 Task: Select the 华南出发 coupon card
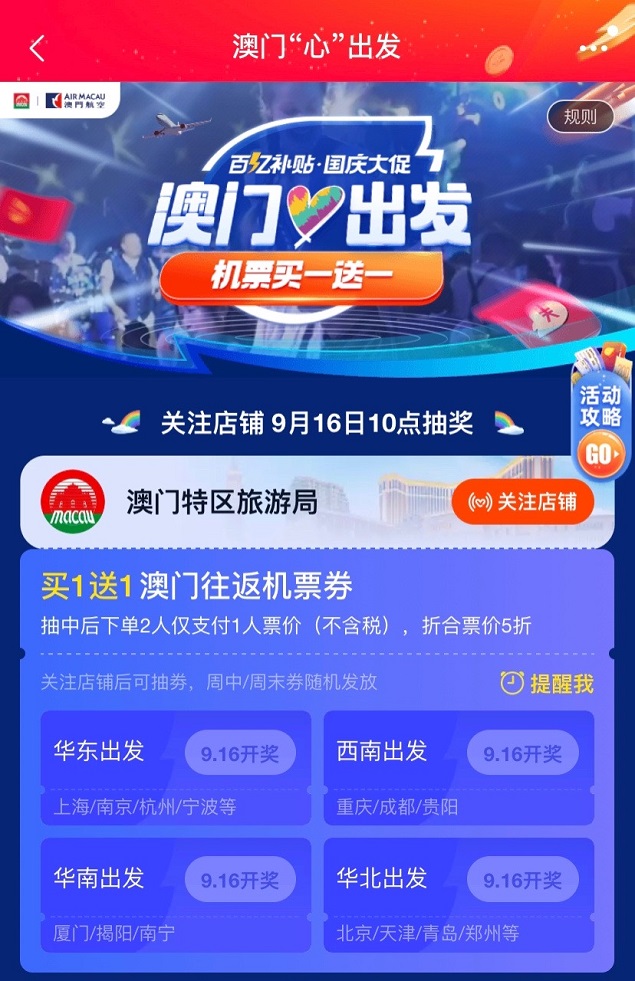(175, 894)
